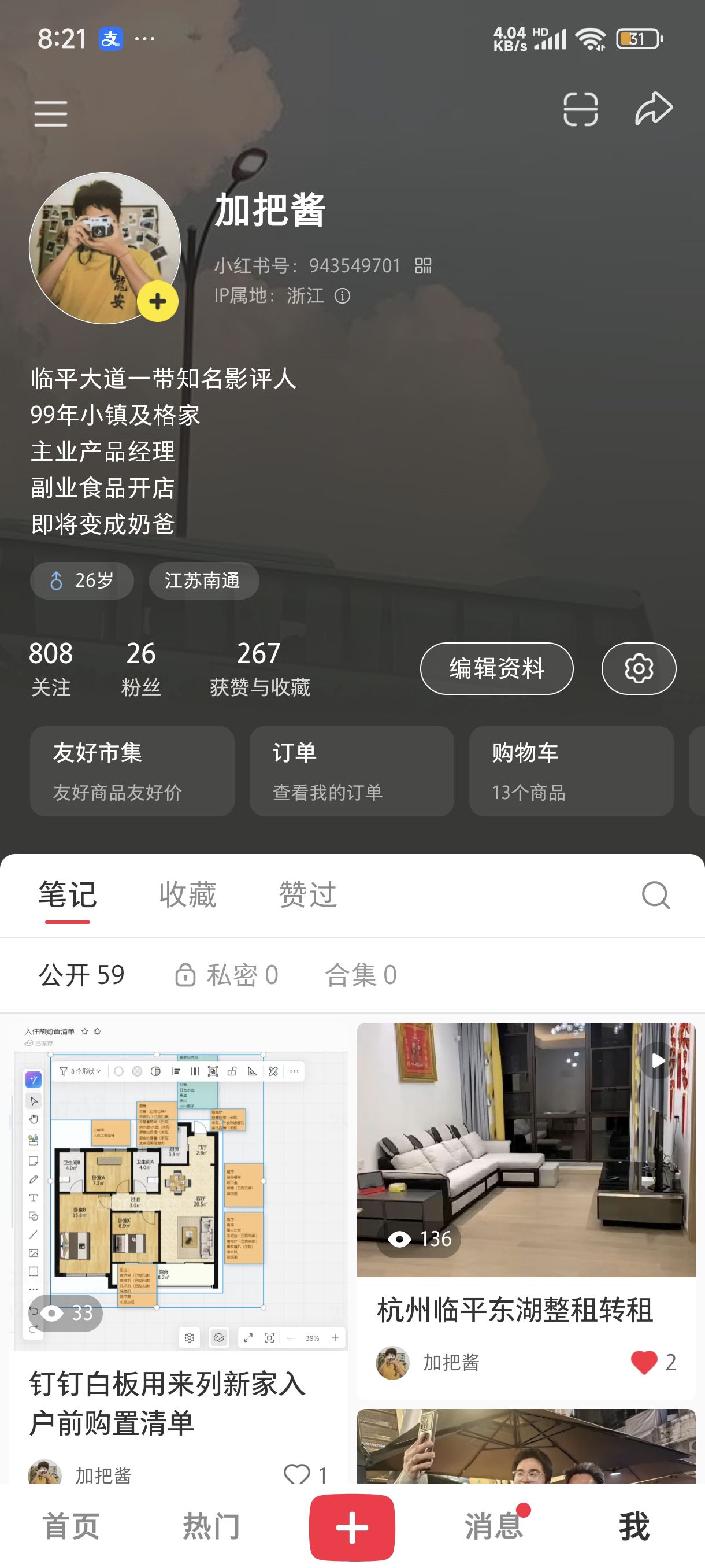Image resolution: width=705 pixels, height=1568 pixels.
Task: Open the scan code icon
Action: tap(580, 110)
